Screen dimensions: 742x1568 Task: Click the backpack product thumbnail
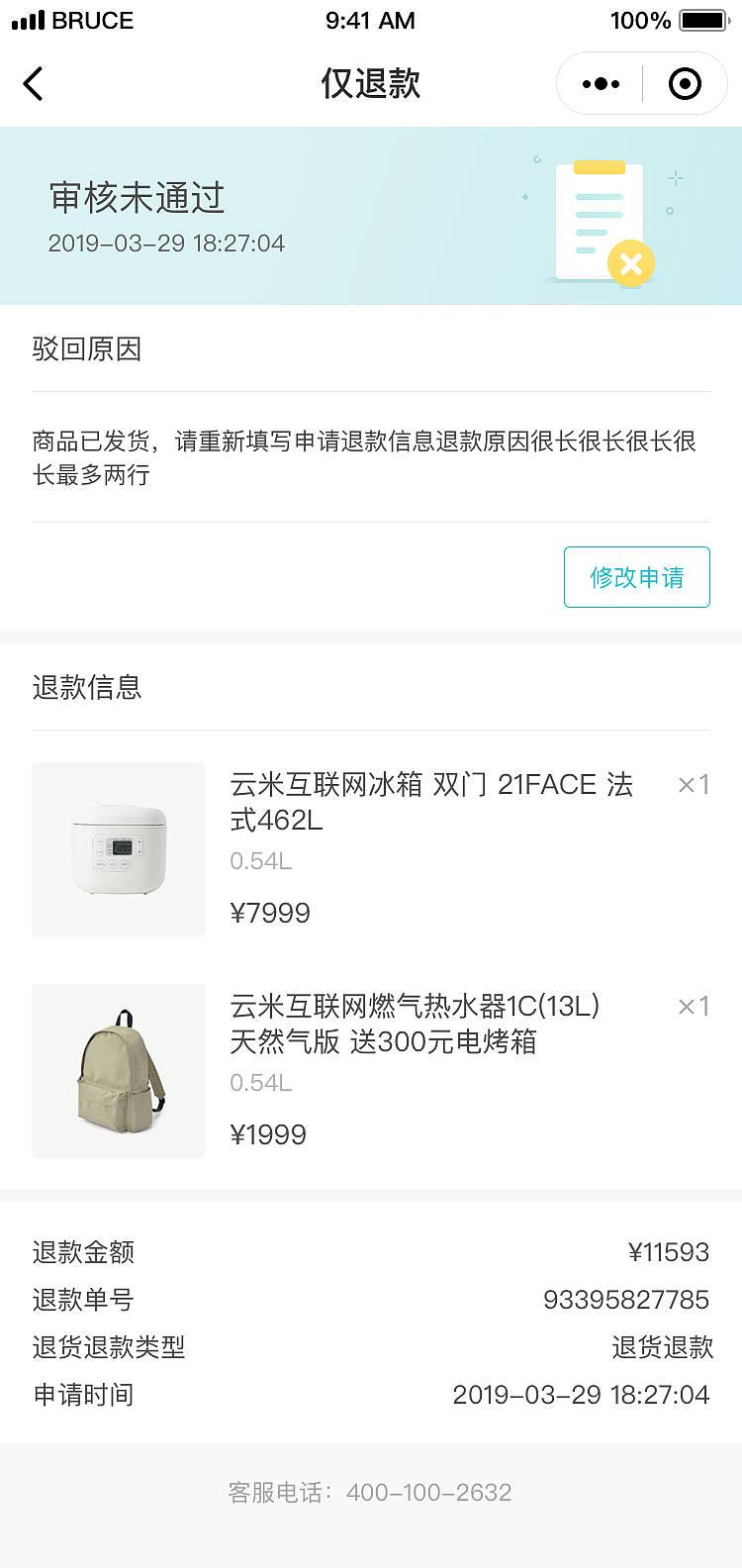[x=118, y=1070]
